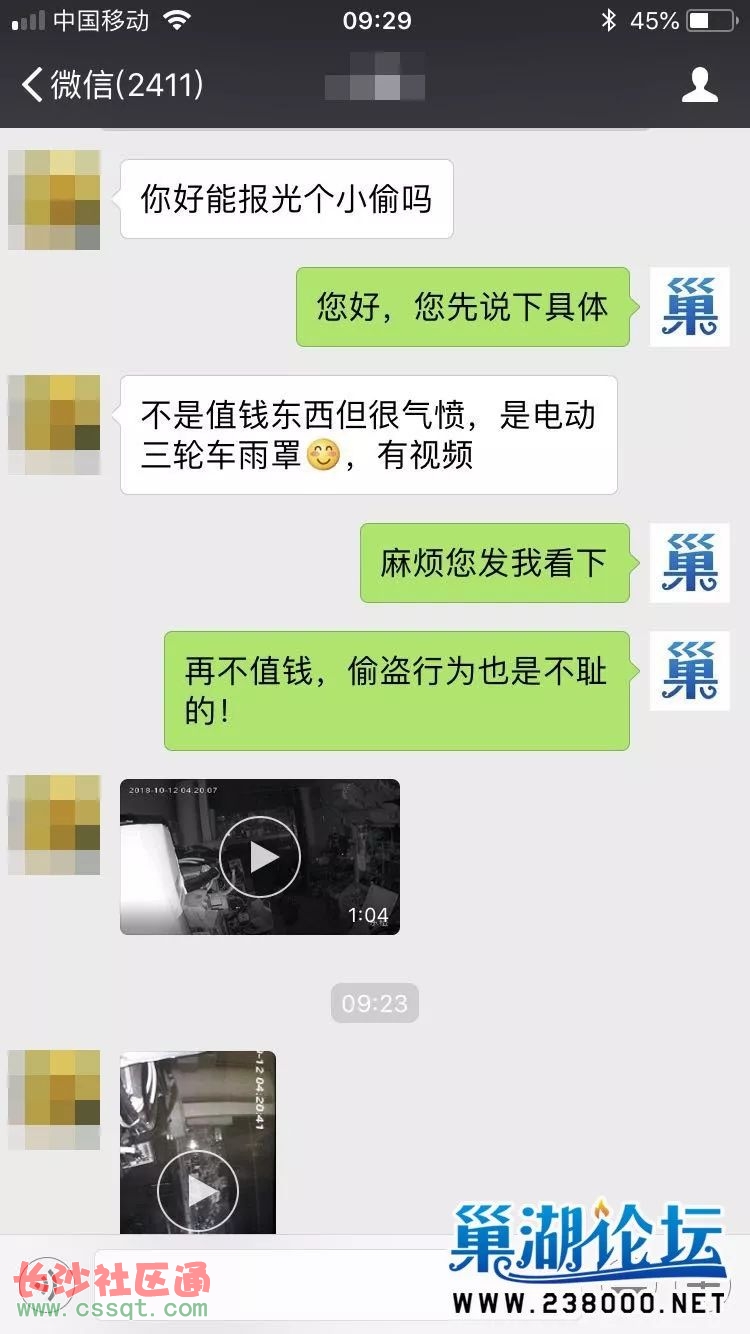Open own avatar beside 麻烦您发我看下
The height and width of the screenshot is (1334, 750).
pos(689,563)
